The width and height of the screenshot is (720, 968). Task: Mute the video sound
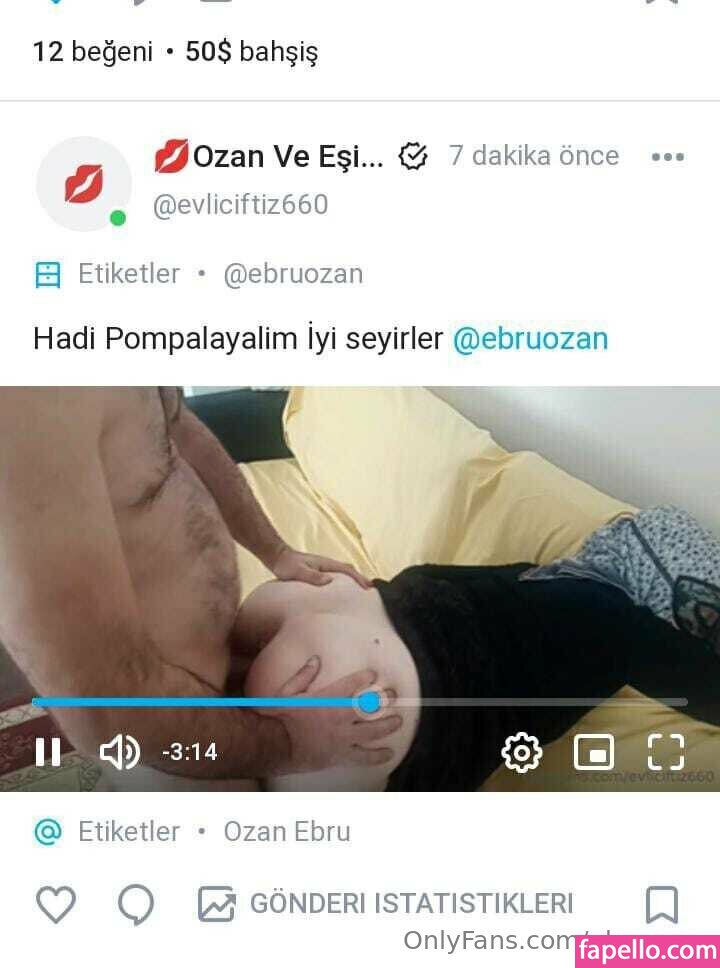119,752
